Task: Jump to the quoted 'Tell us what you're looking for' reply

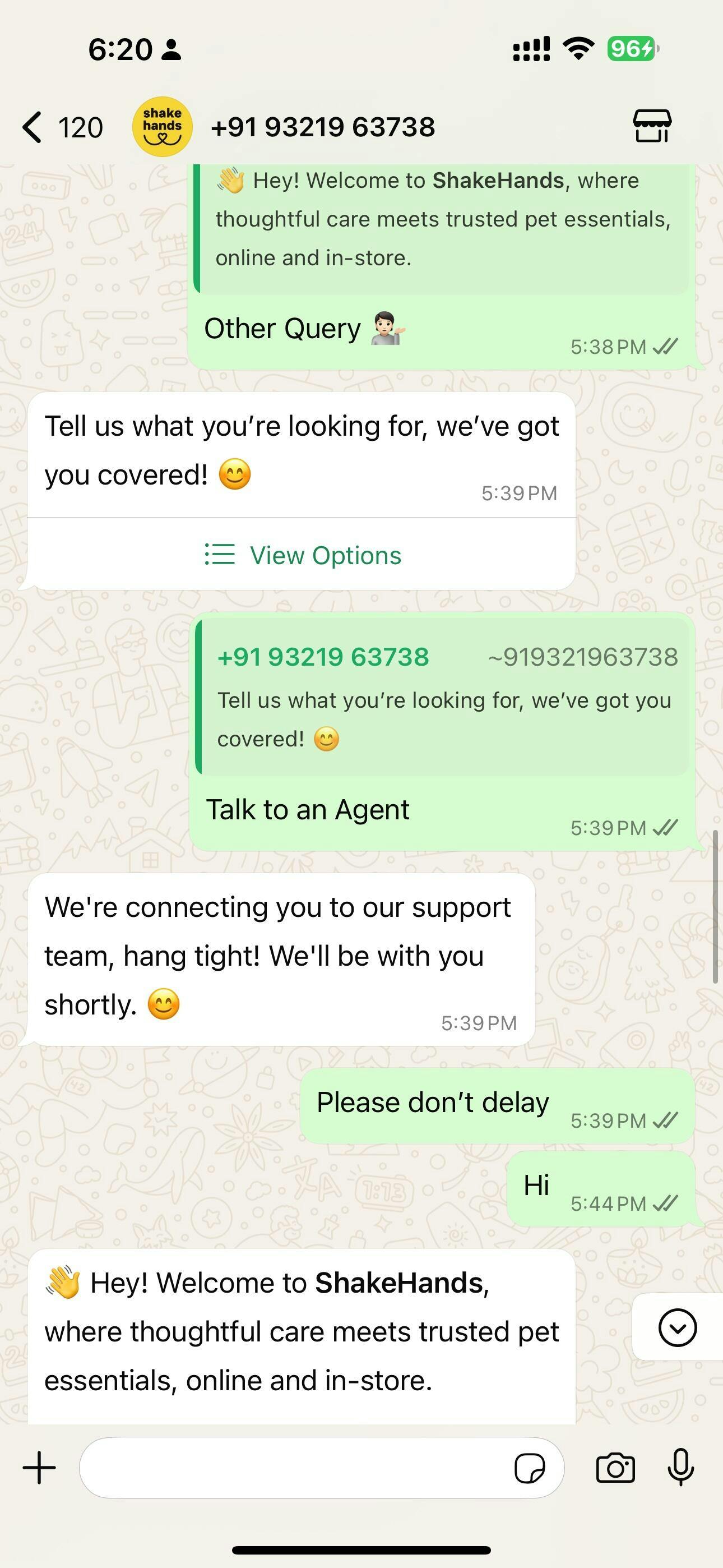Action: (x=442, y=697)
